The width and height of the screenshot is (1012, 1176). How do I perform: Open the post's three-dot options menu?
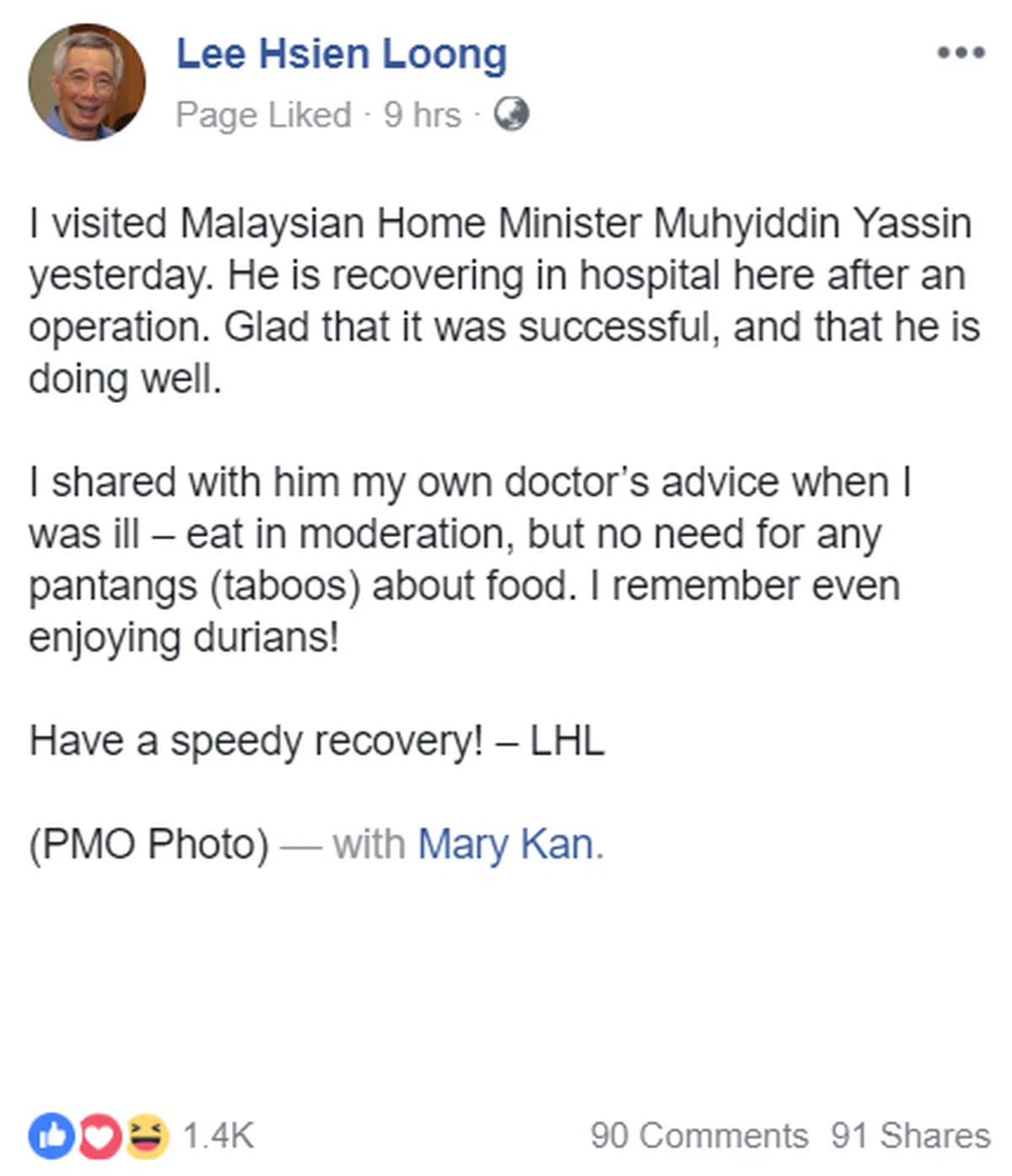click(x=961, y=52)
